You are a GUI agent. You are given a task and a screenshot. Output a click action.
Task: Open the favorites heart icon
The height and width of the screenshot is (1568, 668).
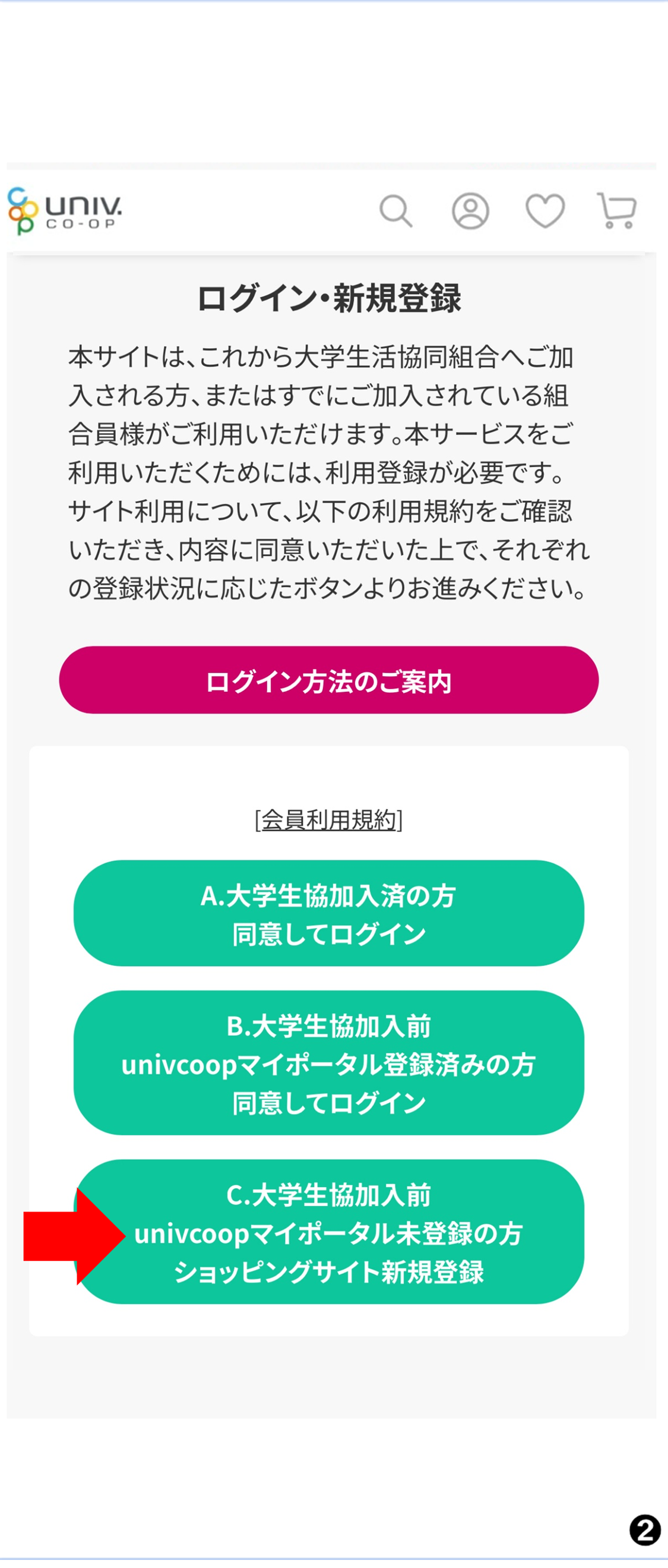tap(544, 211)
